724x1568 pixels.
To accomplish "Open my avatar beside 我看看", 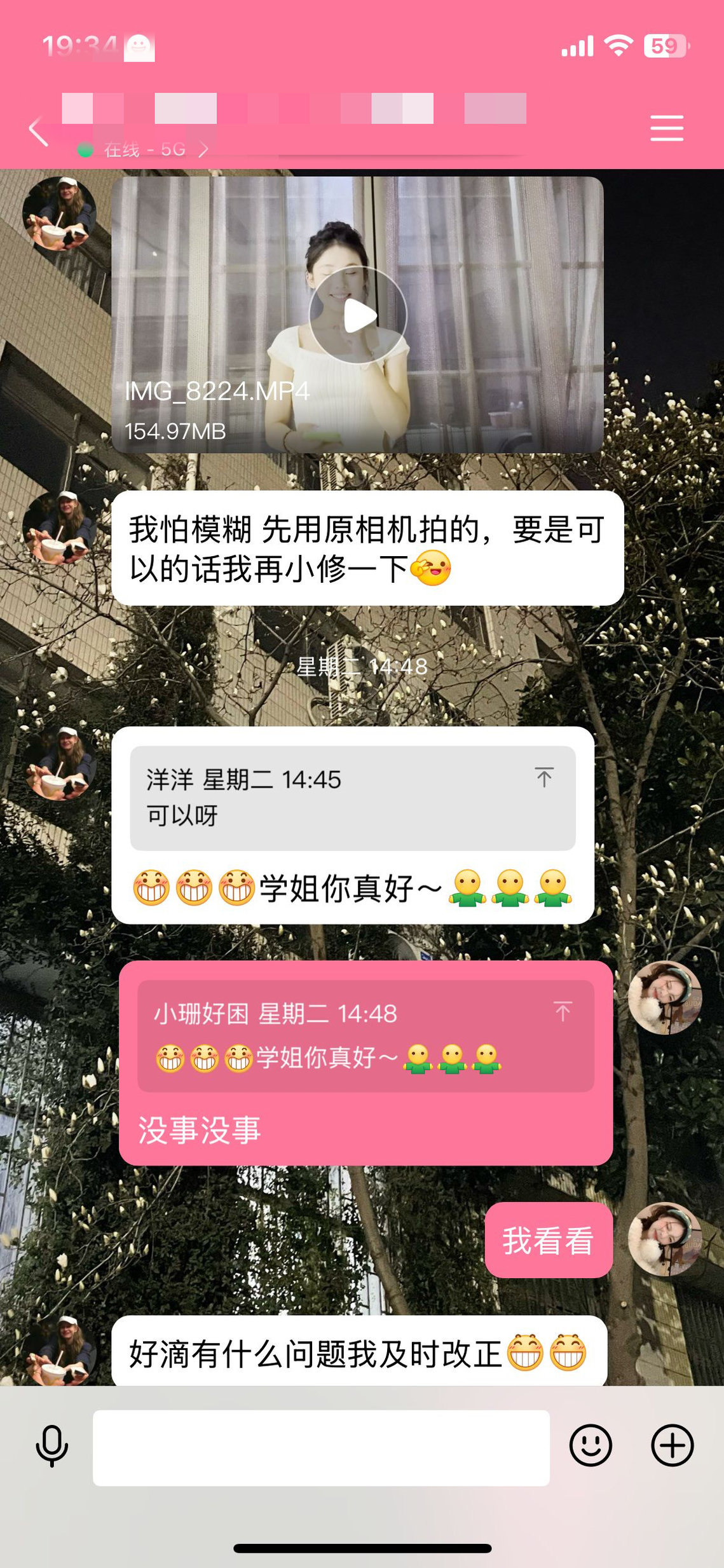I will (x=664, y=1239).
